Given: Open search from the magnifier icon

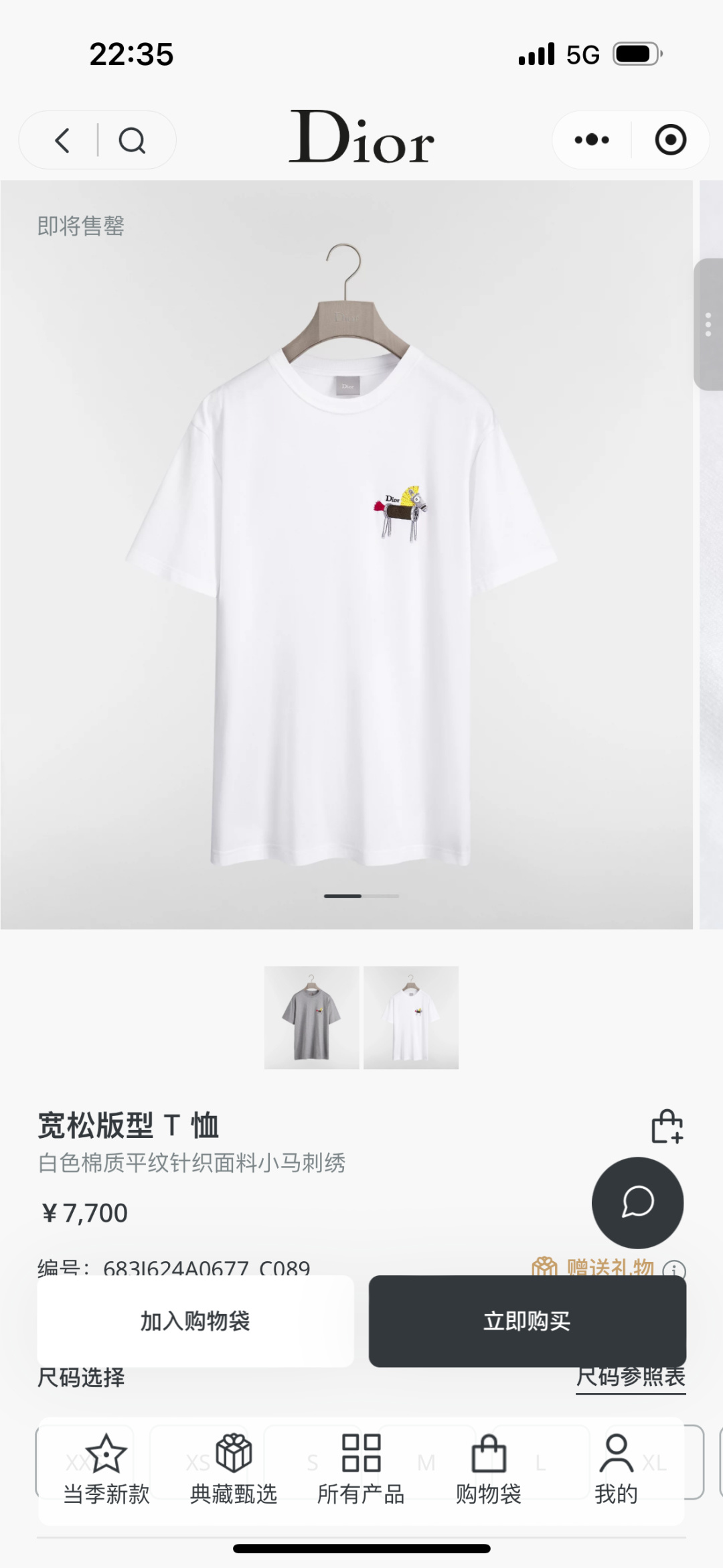Looking at the screenshot, I should [x=132, y=141].
